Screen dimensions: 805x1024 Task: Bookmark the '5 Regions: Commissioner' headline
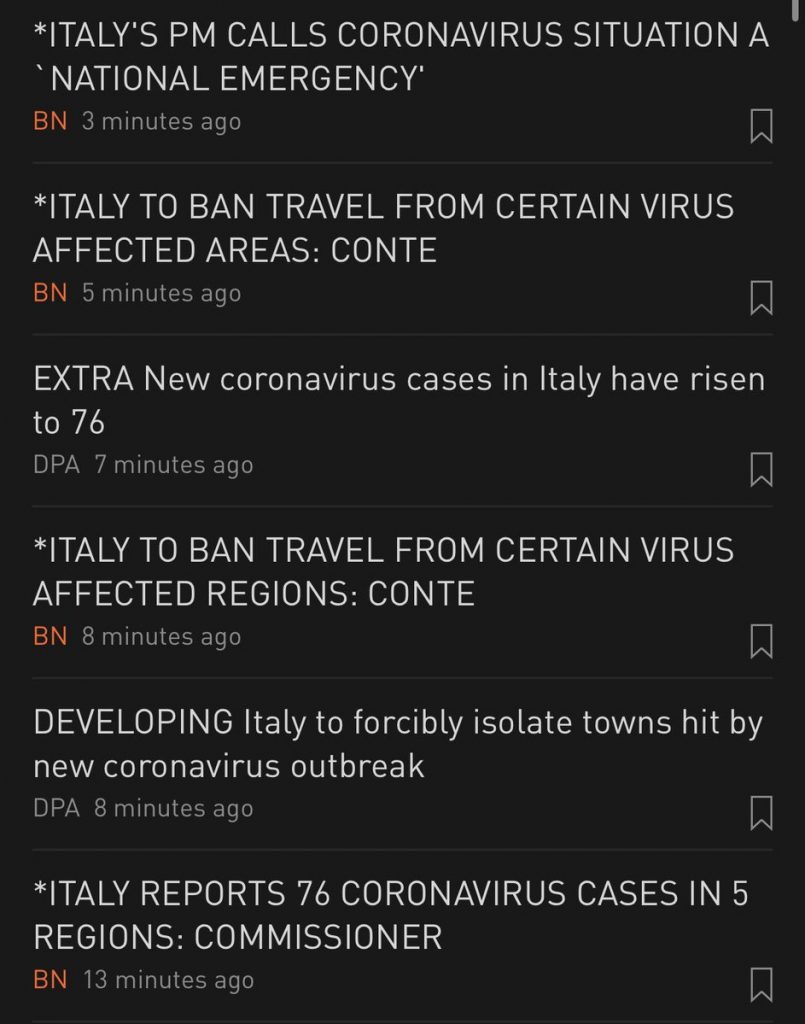tap(761, 985)
